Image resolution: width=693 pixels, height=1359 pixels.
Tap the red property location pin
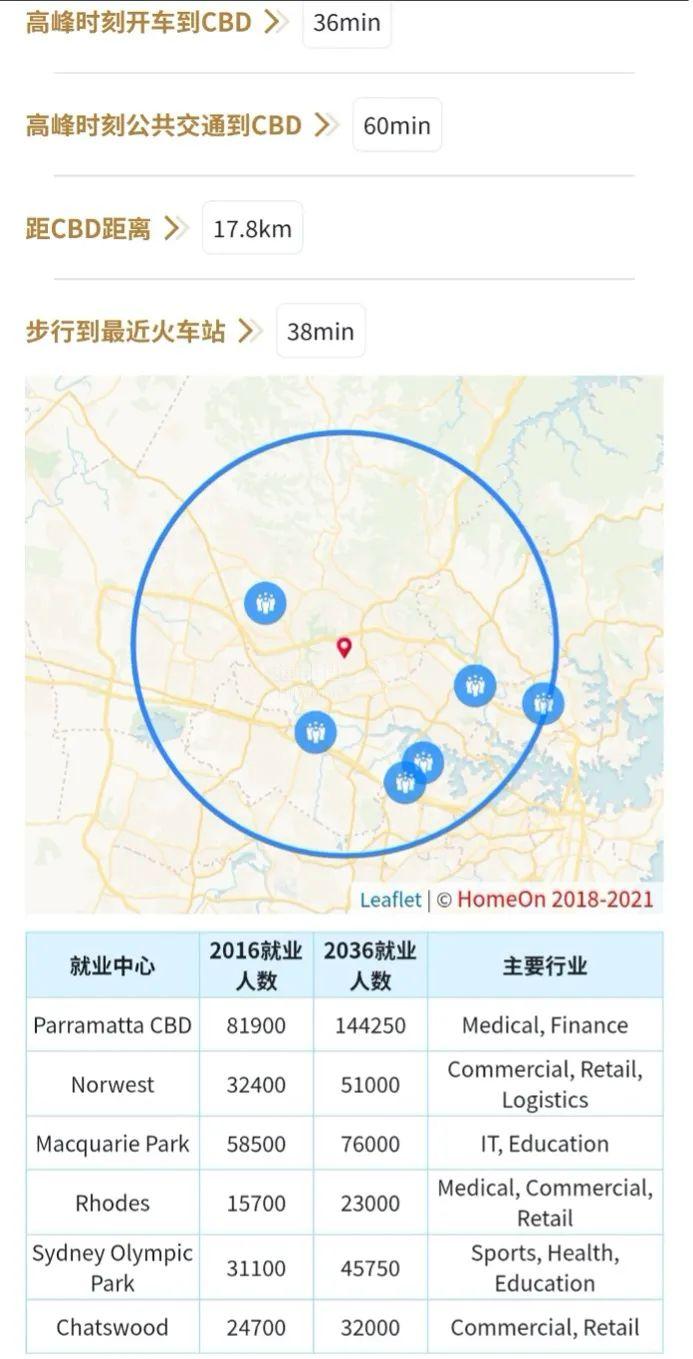[x=344, y=647]
